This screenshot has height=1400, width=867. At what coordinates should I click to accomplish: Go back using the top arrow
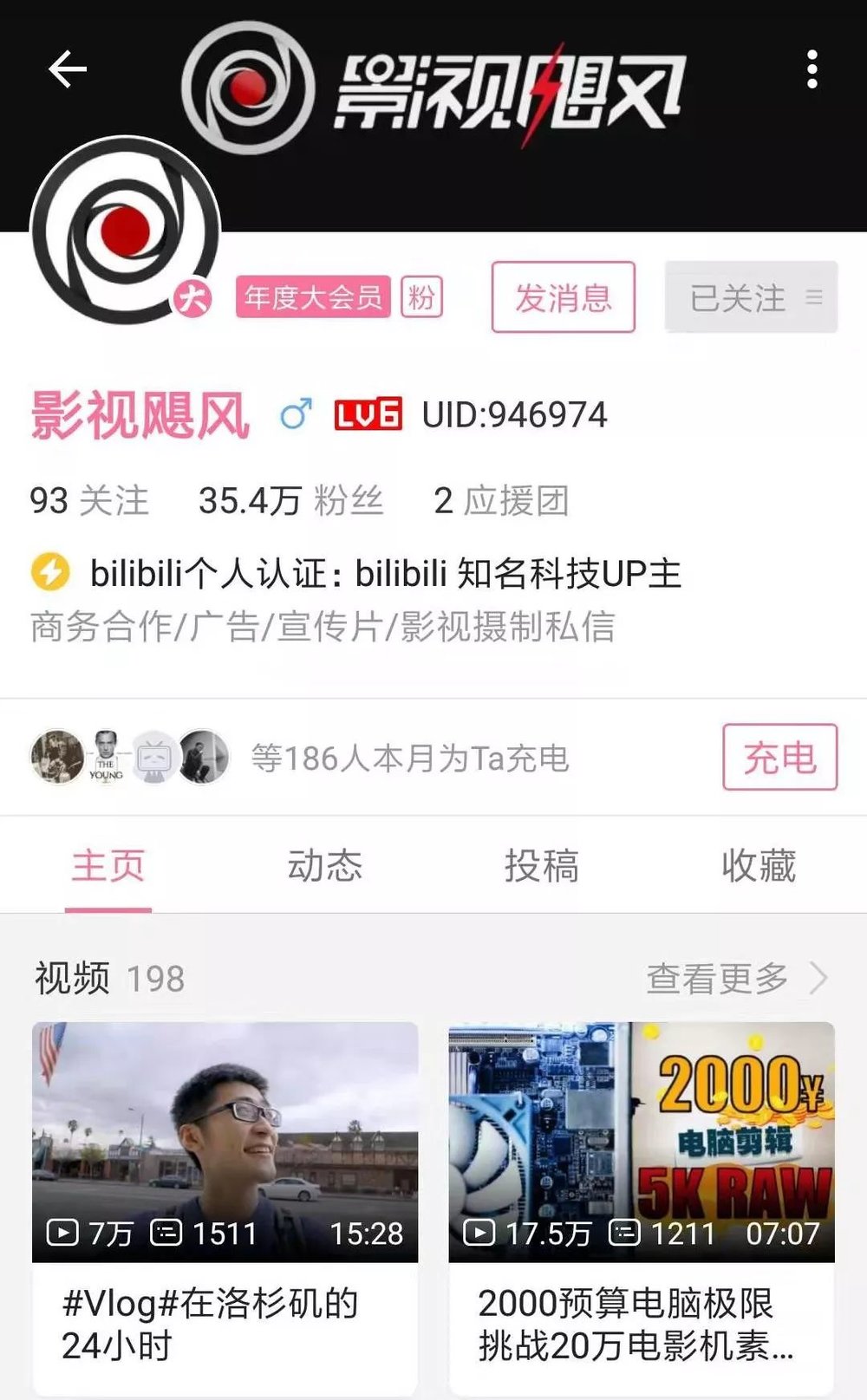[x=68, y=69]
